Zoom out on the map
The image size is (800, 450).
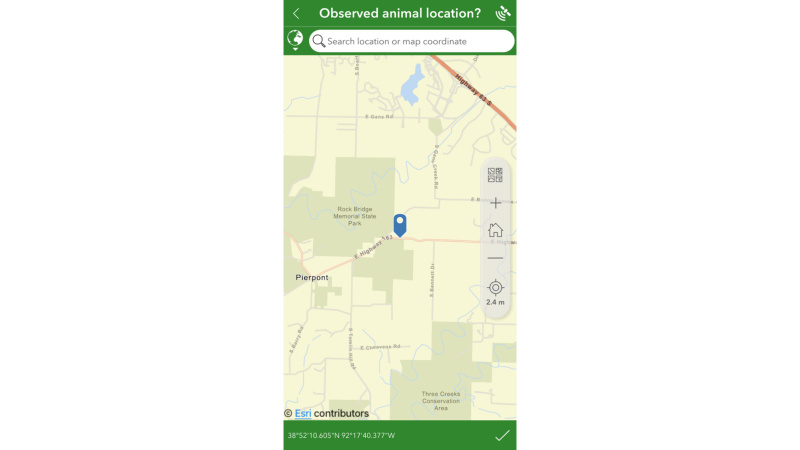pyautogui.click(x=495, y=258)
